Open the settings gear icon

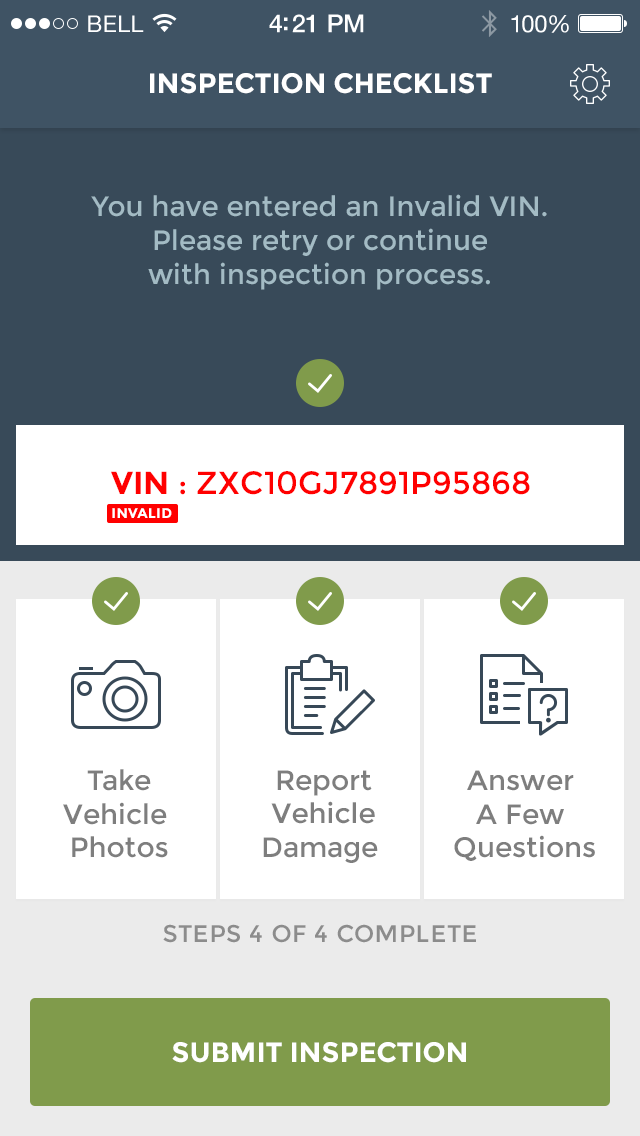(590, 84)
